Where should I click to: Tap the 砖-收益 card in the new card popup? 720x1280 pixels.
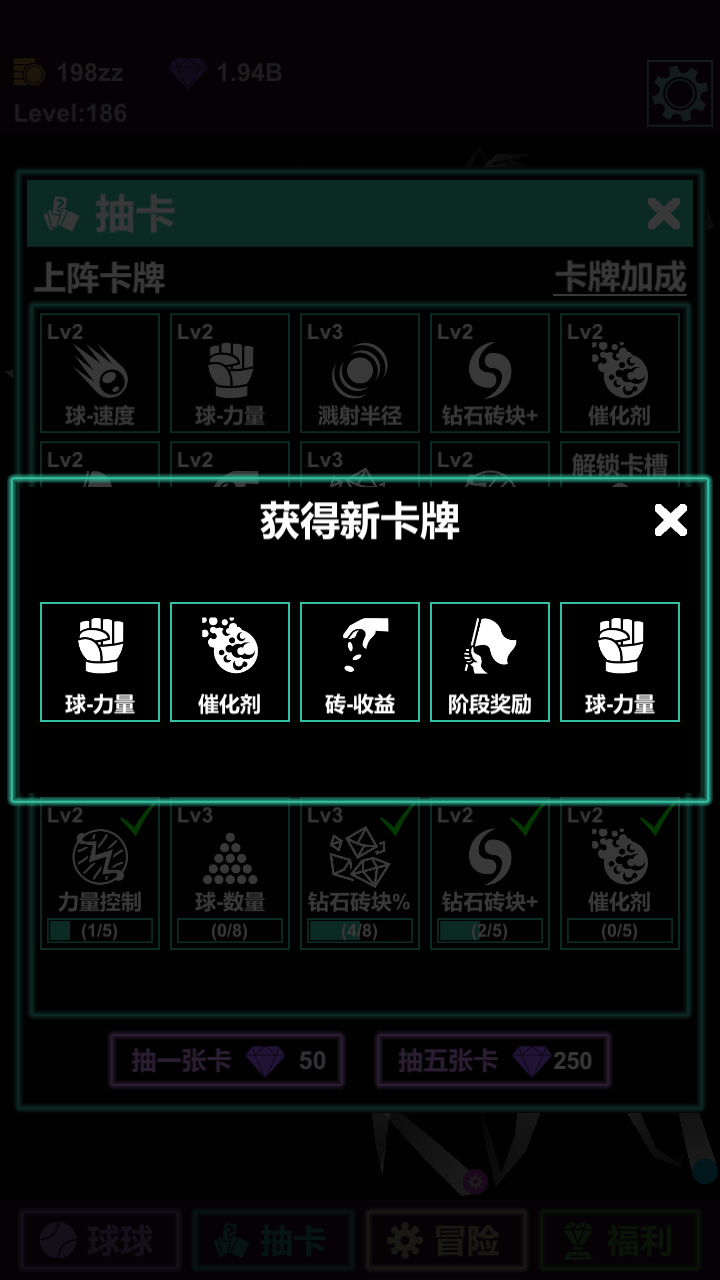pyautogui.click(x=360, y=662)
